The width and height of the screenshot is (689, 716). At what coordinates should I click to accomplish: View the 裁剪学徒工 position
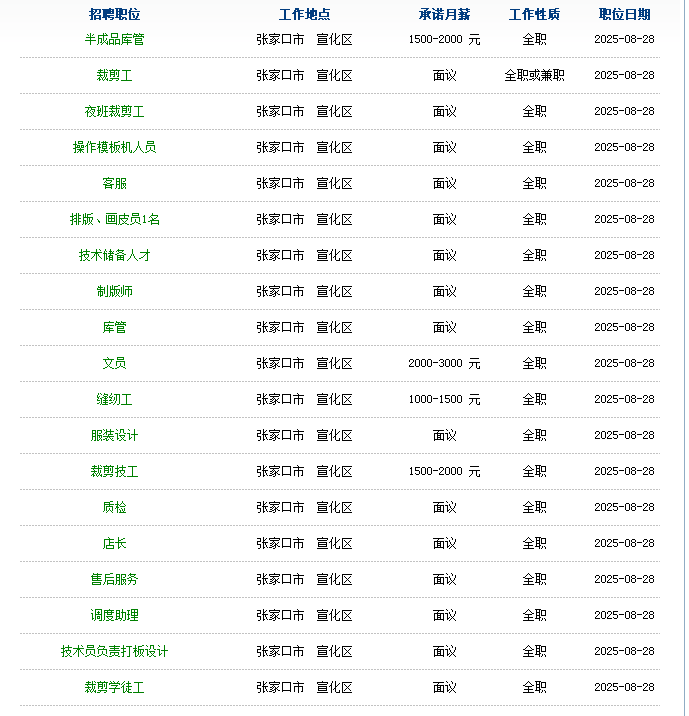[115, 687]
